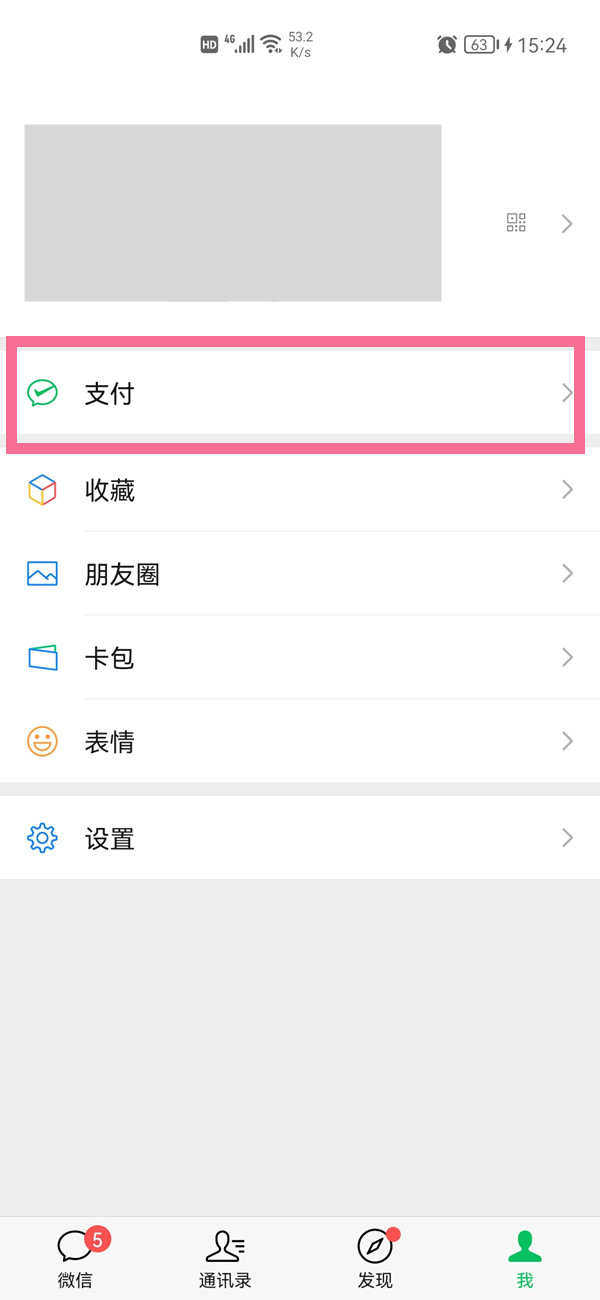Open 收藏 favorites
This screenshot has width=600, height=1300.
pyautogui.click(x=300, y=490)
